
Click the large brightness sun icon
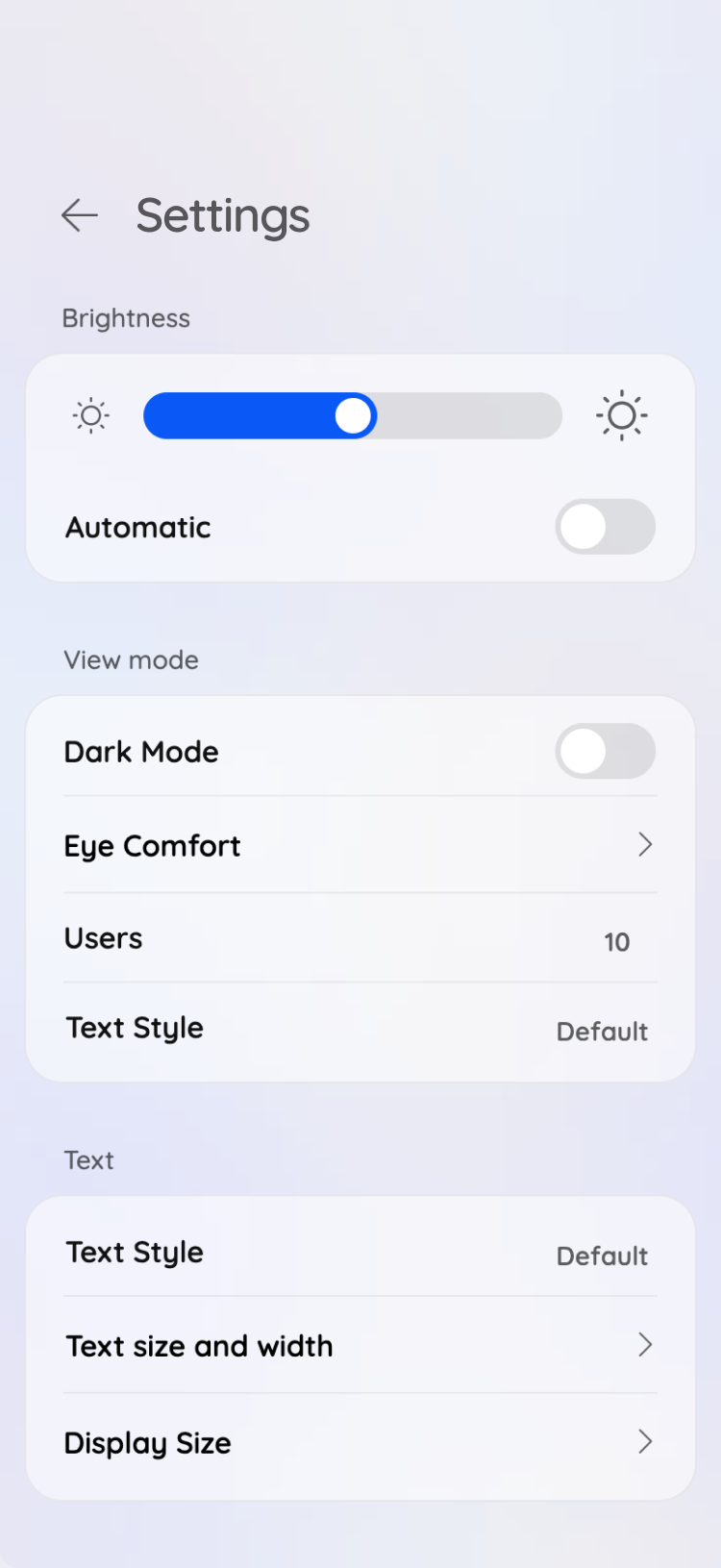coord(622,415)
